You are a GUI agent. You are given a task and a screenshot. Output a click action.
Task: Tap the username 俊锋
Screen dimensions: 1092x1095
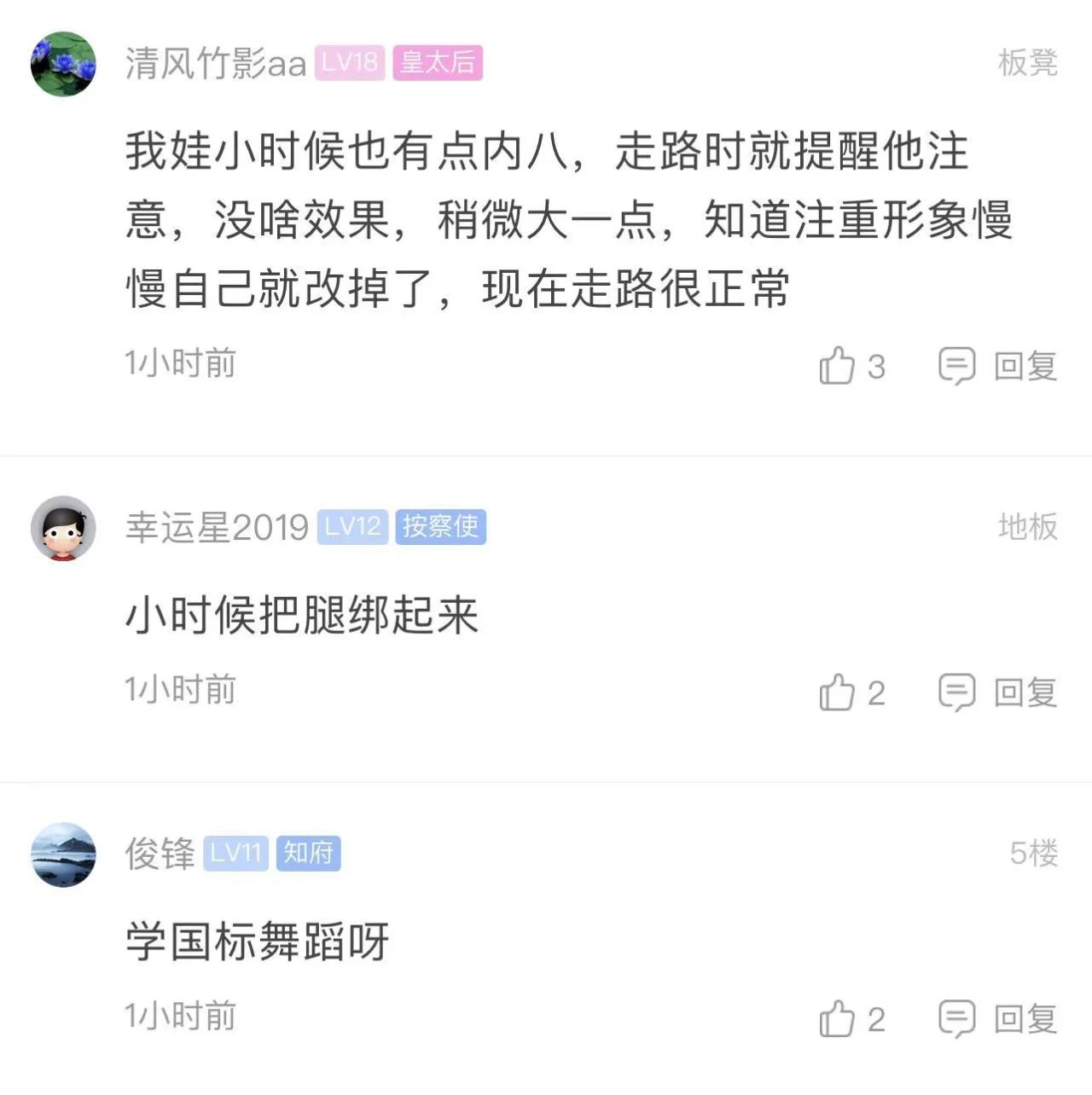click(160, 855)
